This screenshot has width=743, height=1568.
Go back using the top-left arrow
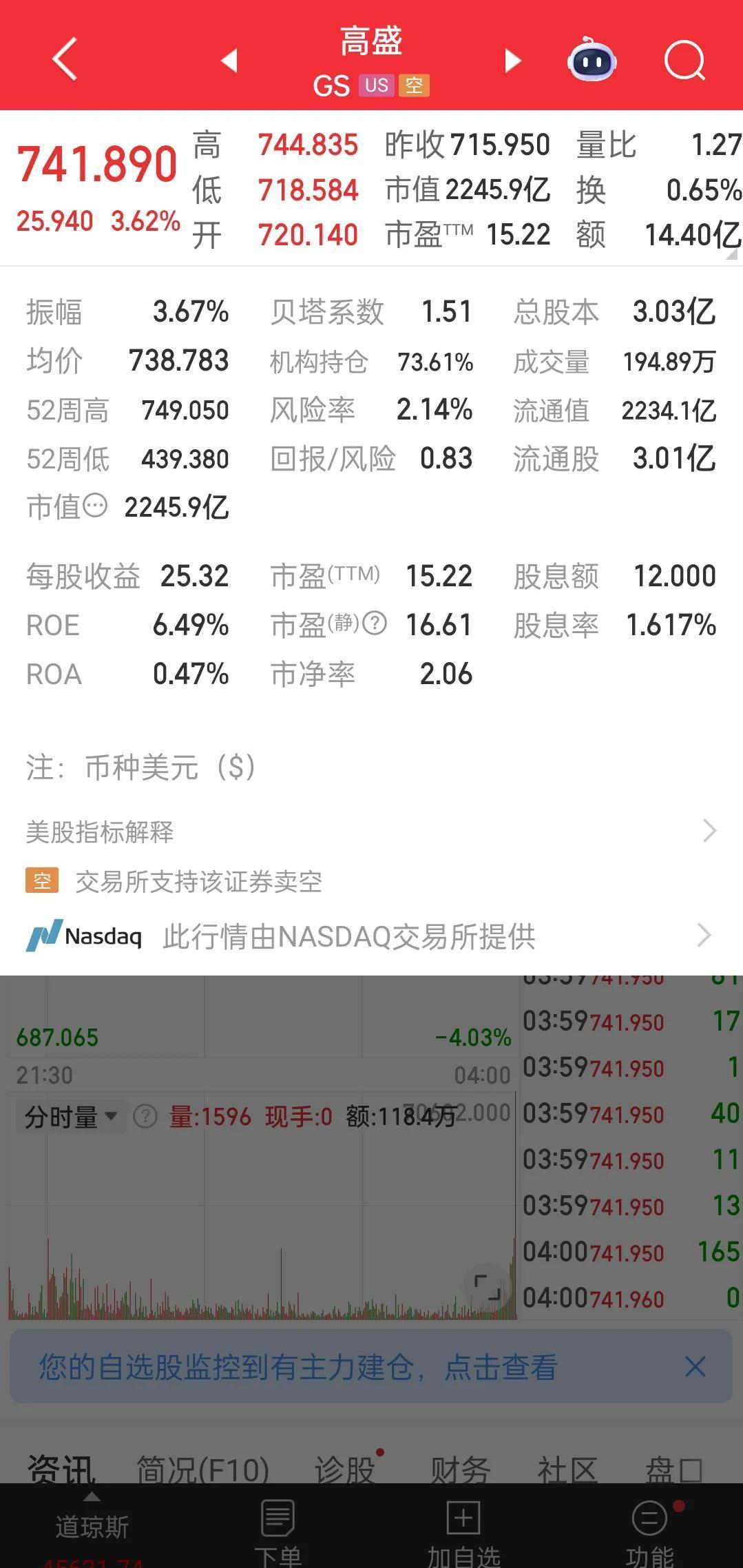tap(65, 59)
